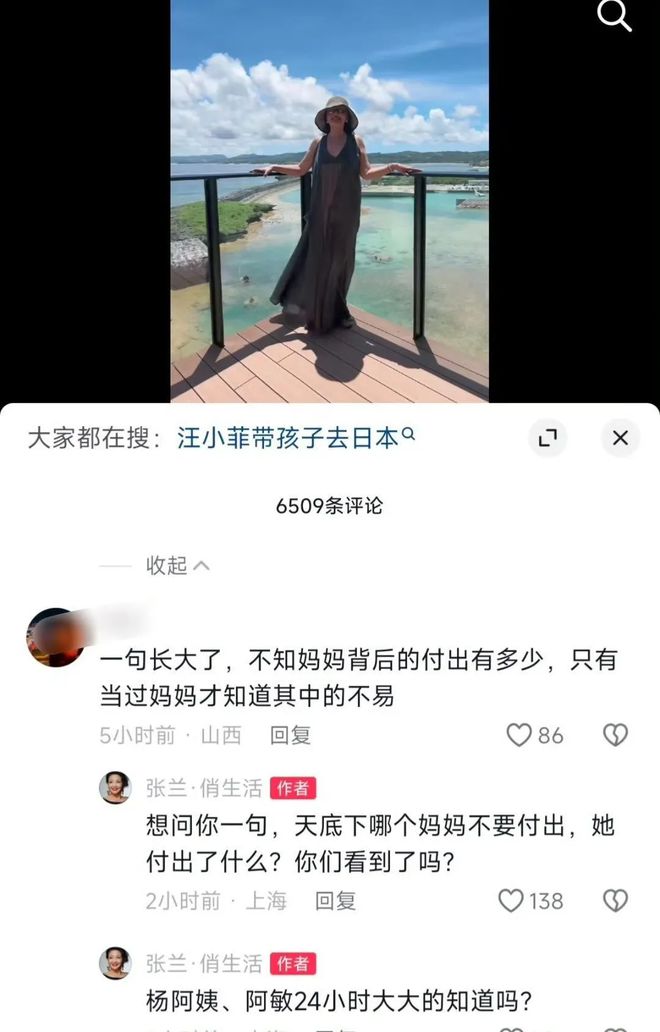The image size is (660, 1032).
Task: Dislike the comment with 86 likes
Action: (x=615, y=735)
